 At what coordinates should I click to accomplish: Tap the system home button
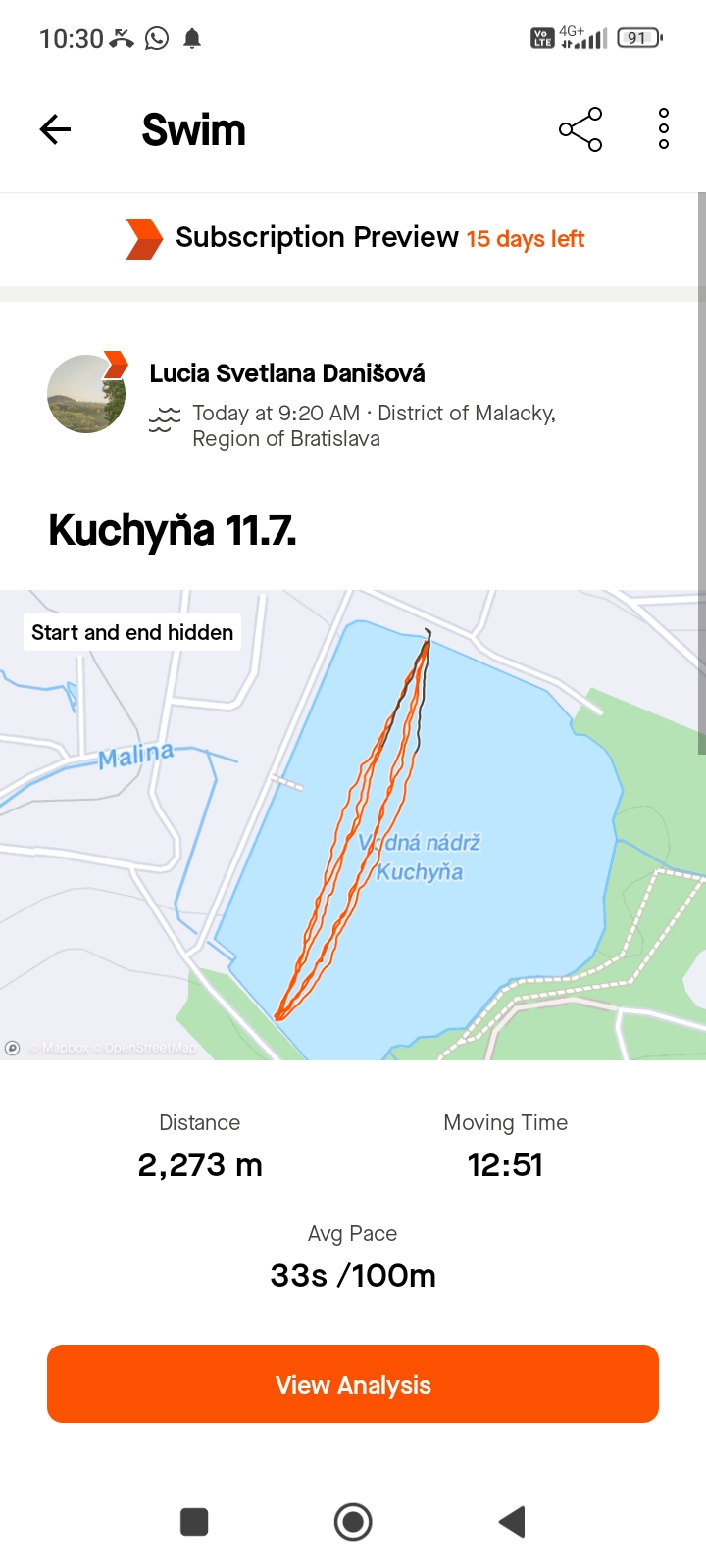pos(353,1522)
